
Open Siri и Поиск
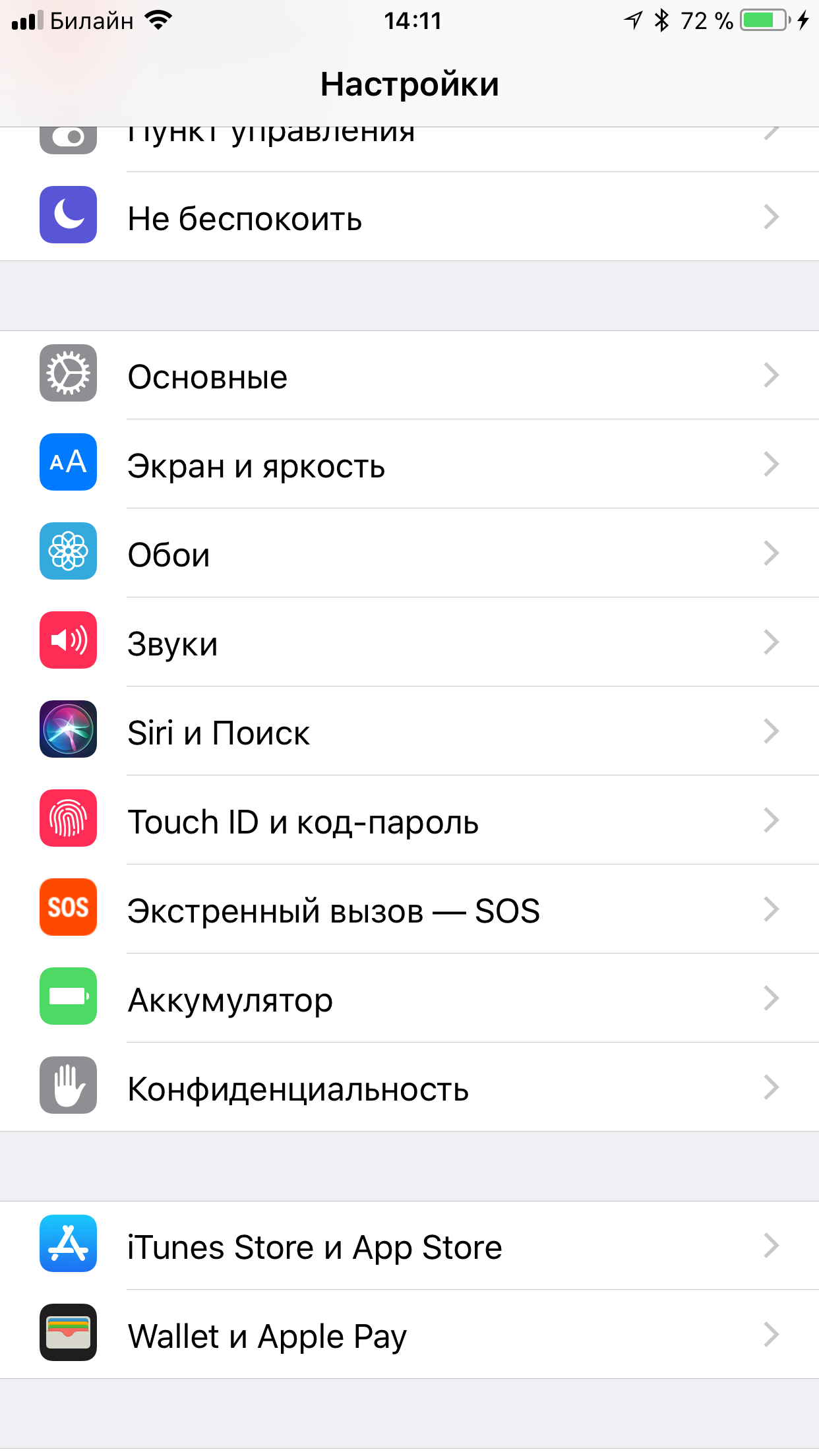coord(409,732)
